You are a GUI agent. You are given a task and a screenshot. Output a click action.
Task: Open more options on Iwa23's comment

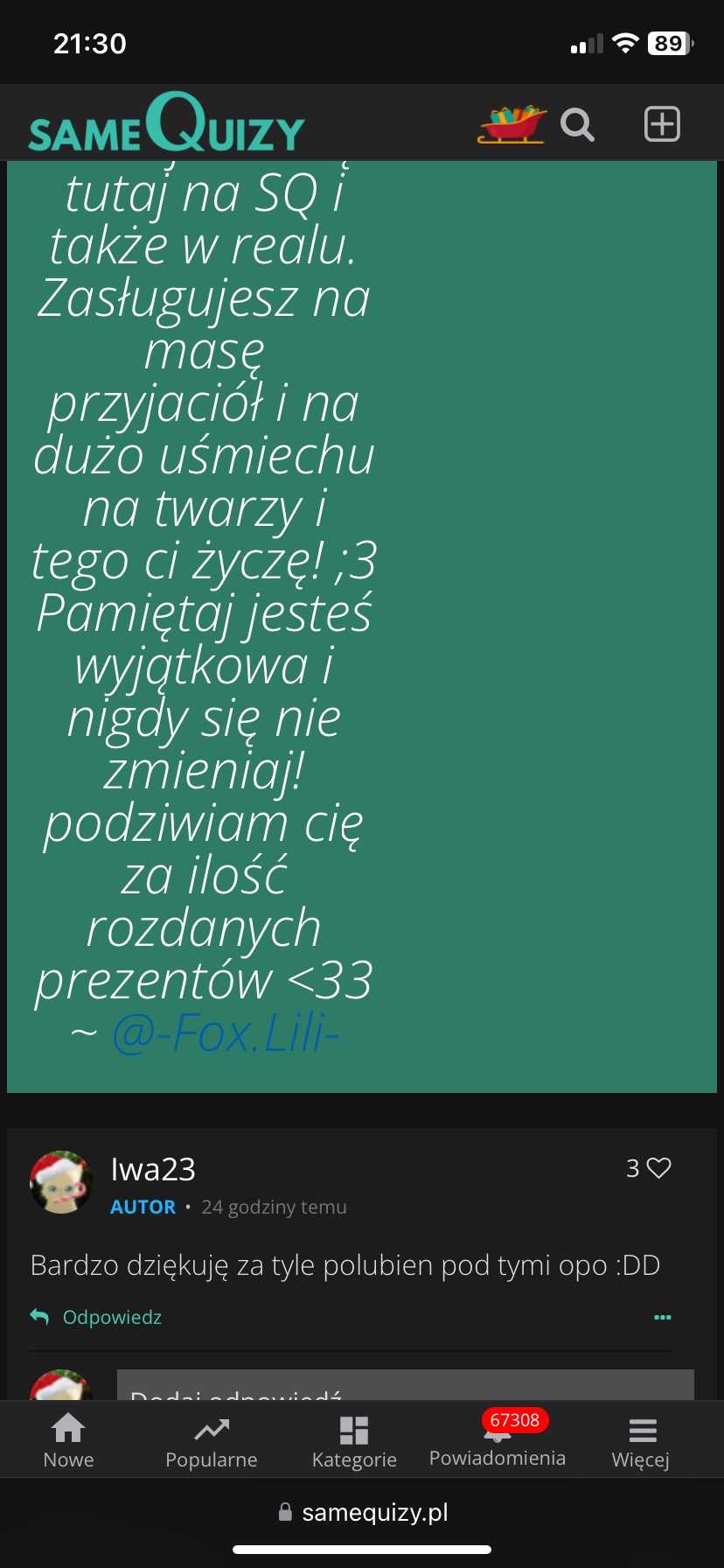(x=663, y=1317)
